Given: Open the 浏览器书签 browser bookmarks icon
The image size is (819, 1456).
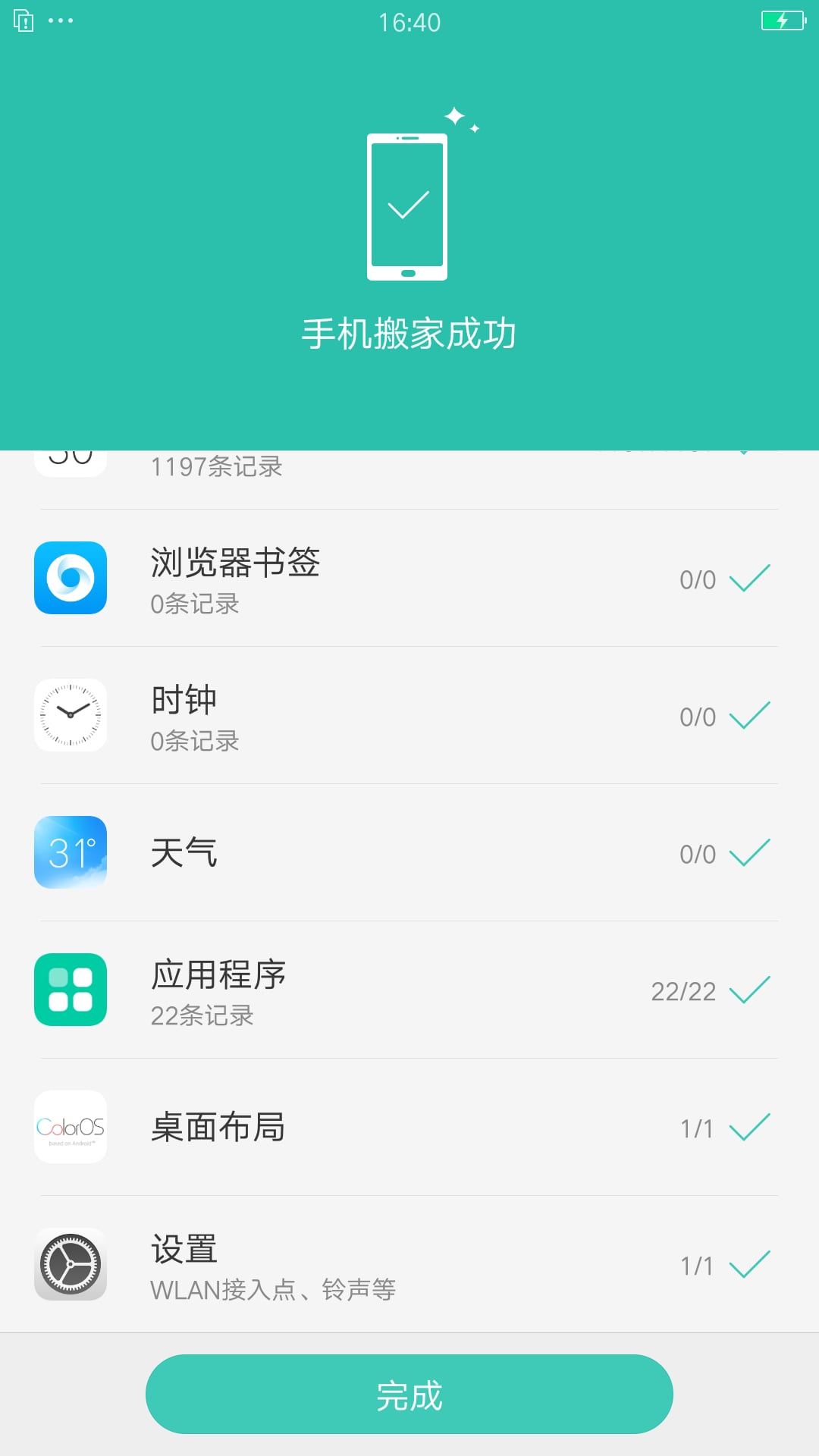Looking at the screenshot, I should point(70,578).
